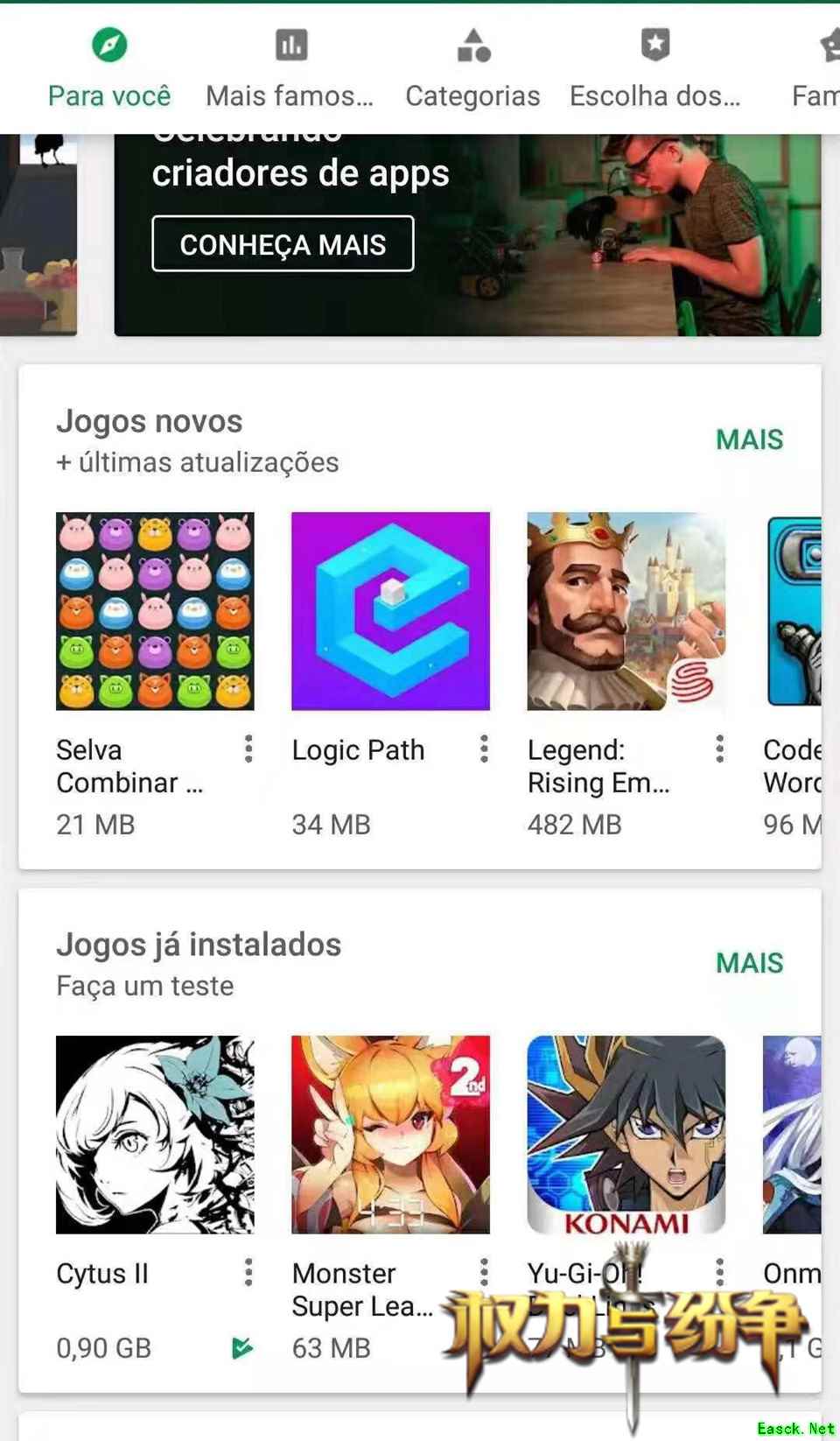Viewport: 840px width, 1441px height.
Task: Open the Logic Path game card
Action: [x=390, y=611]
